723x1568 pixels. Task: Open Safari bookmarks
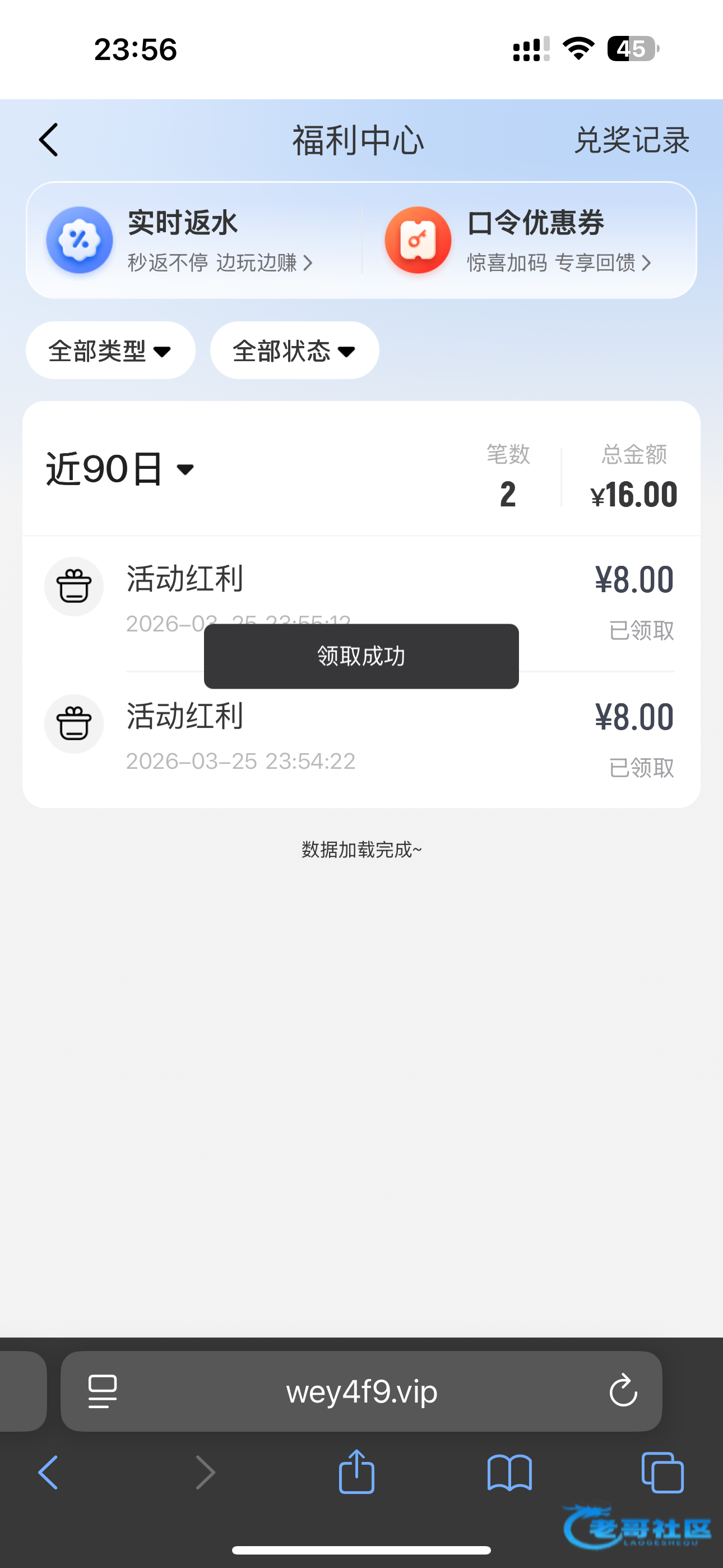[x=509, y=1473]
